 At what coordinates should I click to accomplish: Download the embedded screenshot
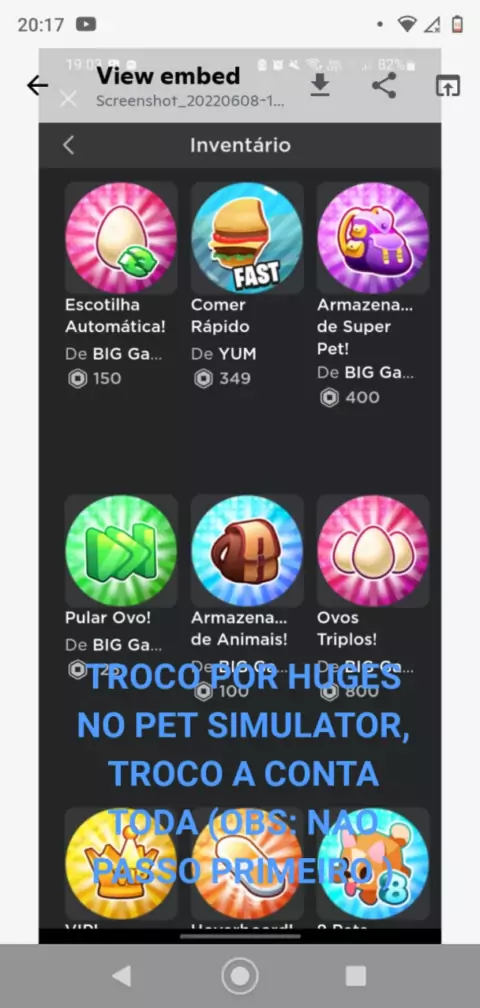pos(319,86)
